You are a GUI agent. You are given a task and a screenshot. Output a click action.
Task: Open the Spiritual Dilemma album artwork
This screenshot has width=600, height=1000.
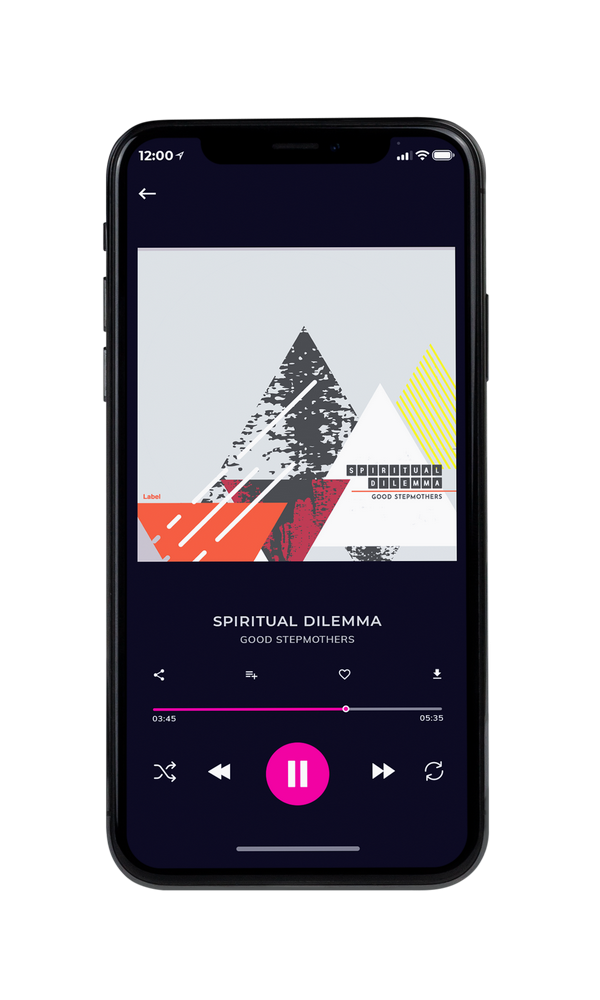[297, 404]
